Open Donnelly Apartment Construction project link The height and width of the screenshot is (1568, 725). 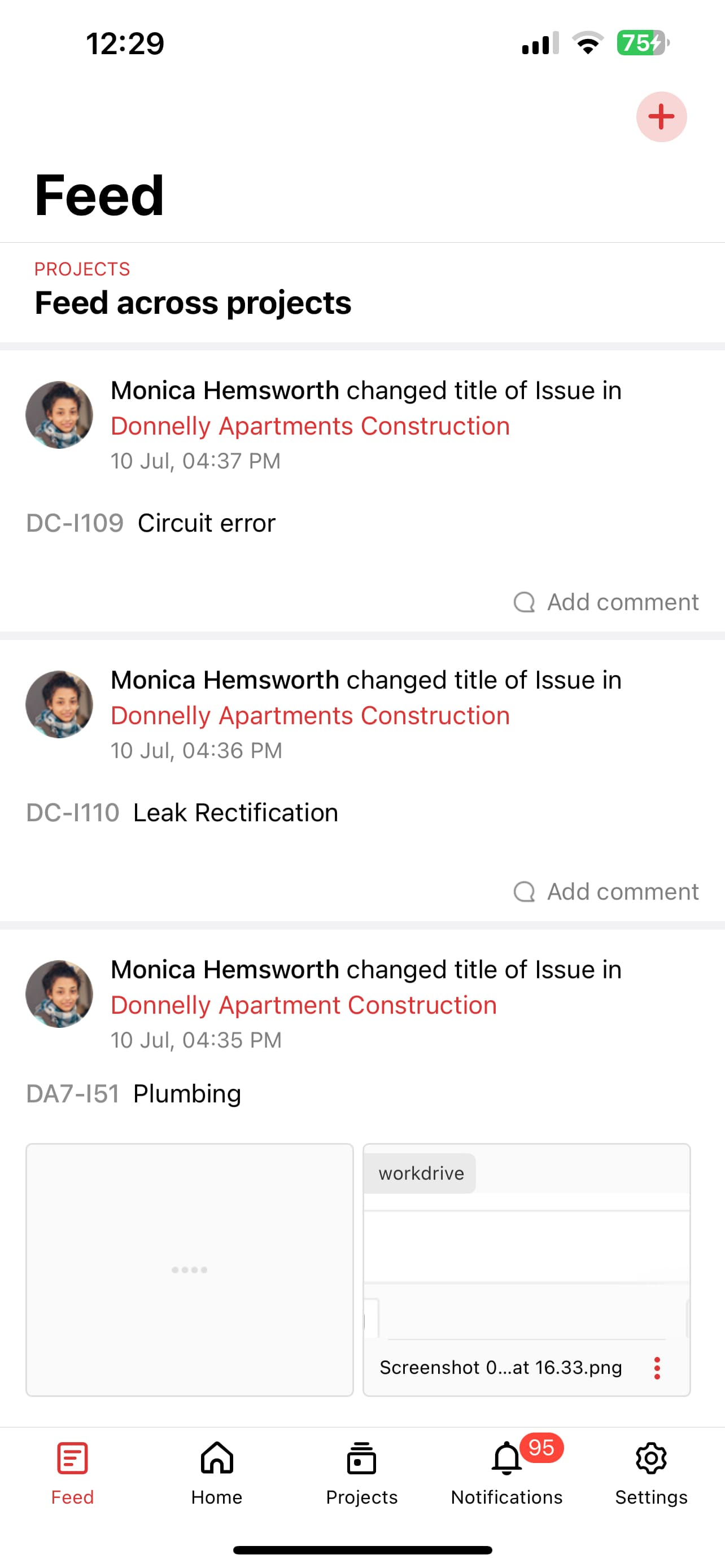[304, 1005]
